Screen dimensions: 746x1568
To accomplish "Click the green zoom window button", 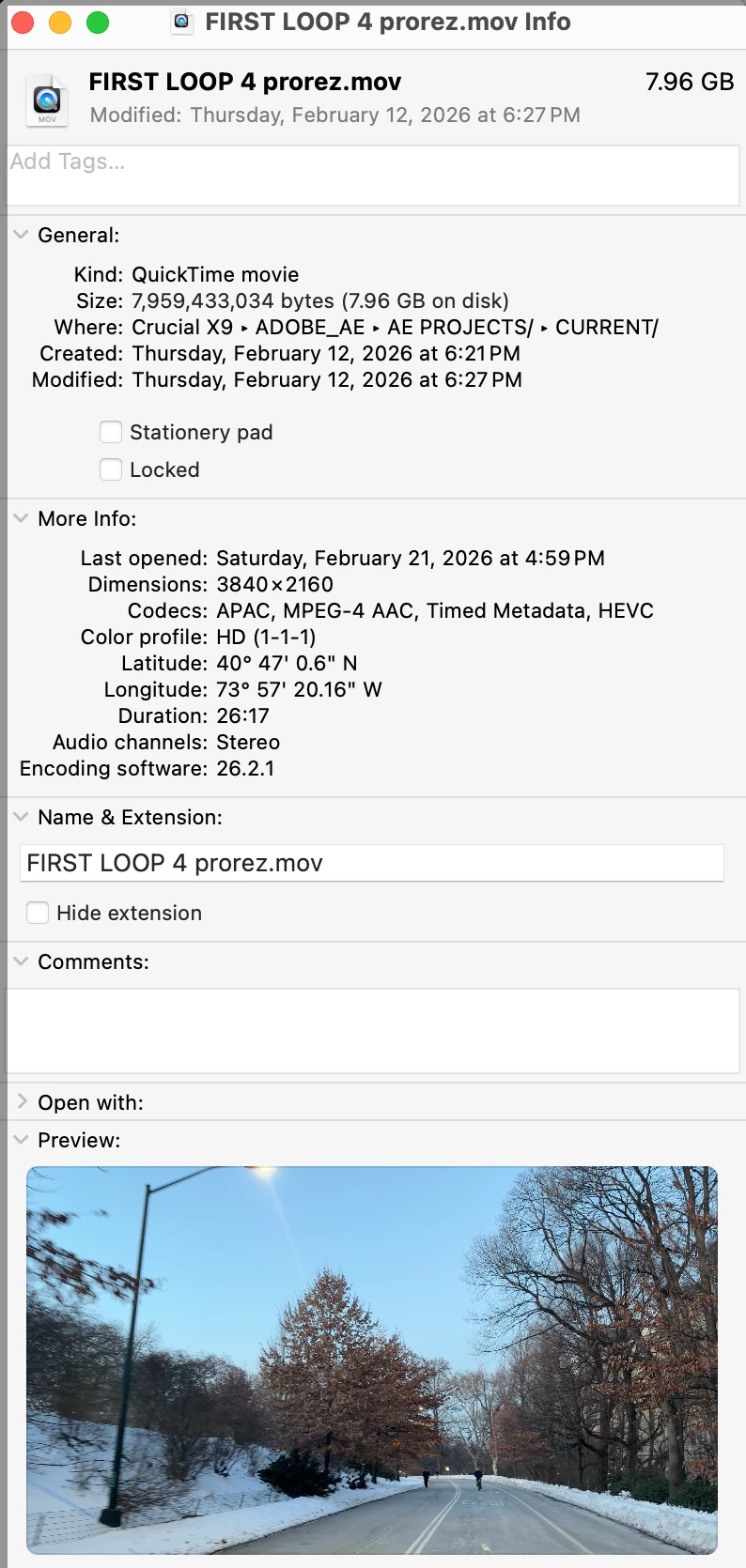I will pos(98,23).
